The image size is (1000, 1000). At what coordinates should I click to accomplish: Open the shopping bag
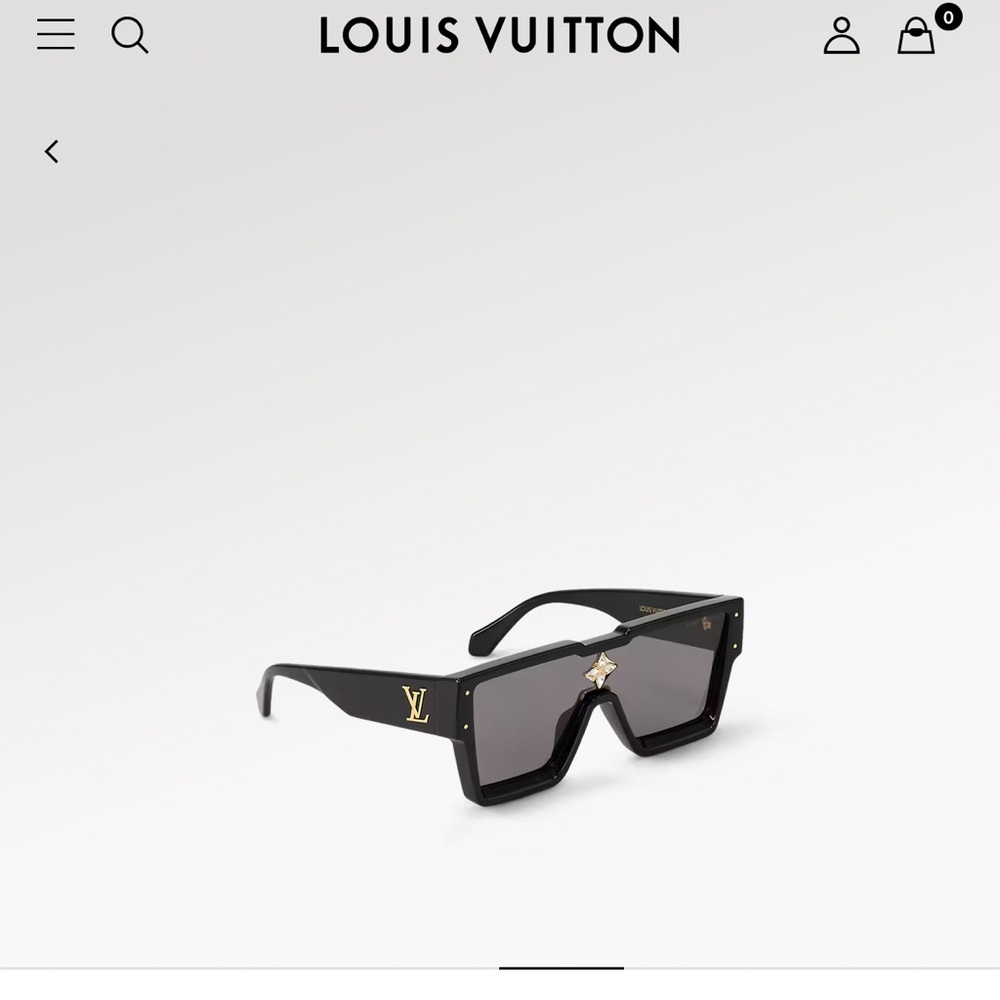pyautogui.click(x=916, y=37)
